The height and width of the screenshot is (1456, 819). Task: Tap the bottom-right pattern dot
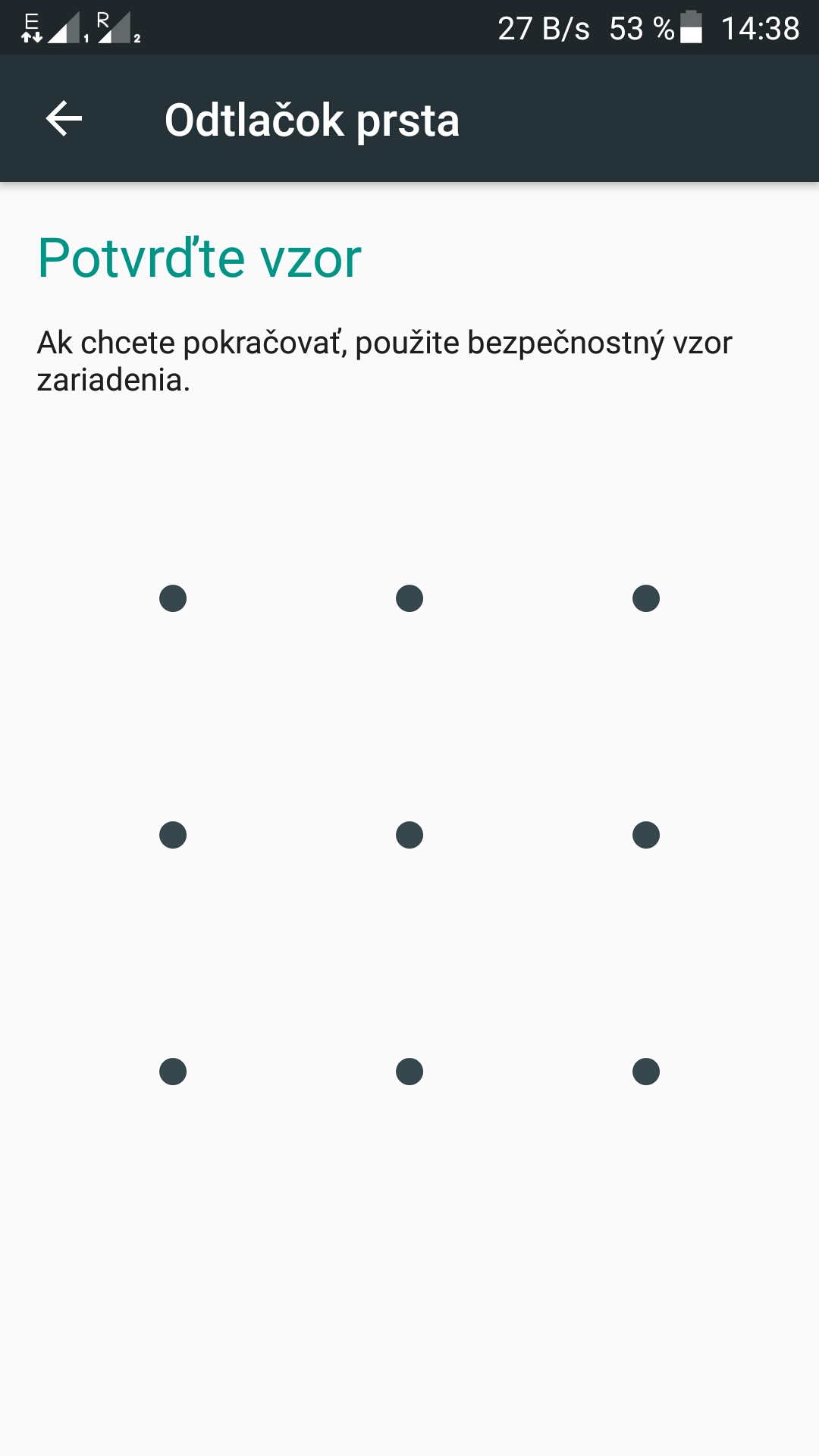(x=646, y=1072)
